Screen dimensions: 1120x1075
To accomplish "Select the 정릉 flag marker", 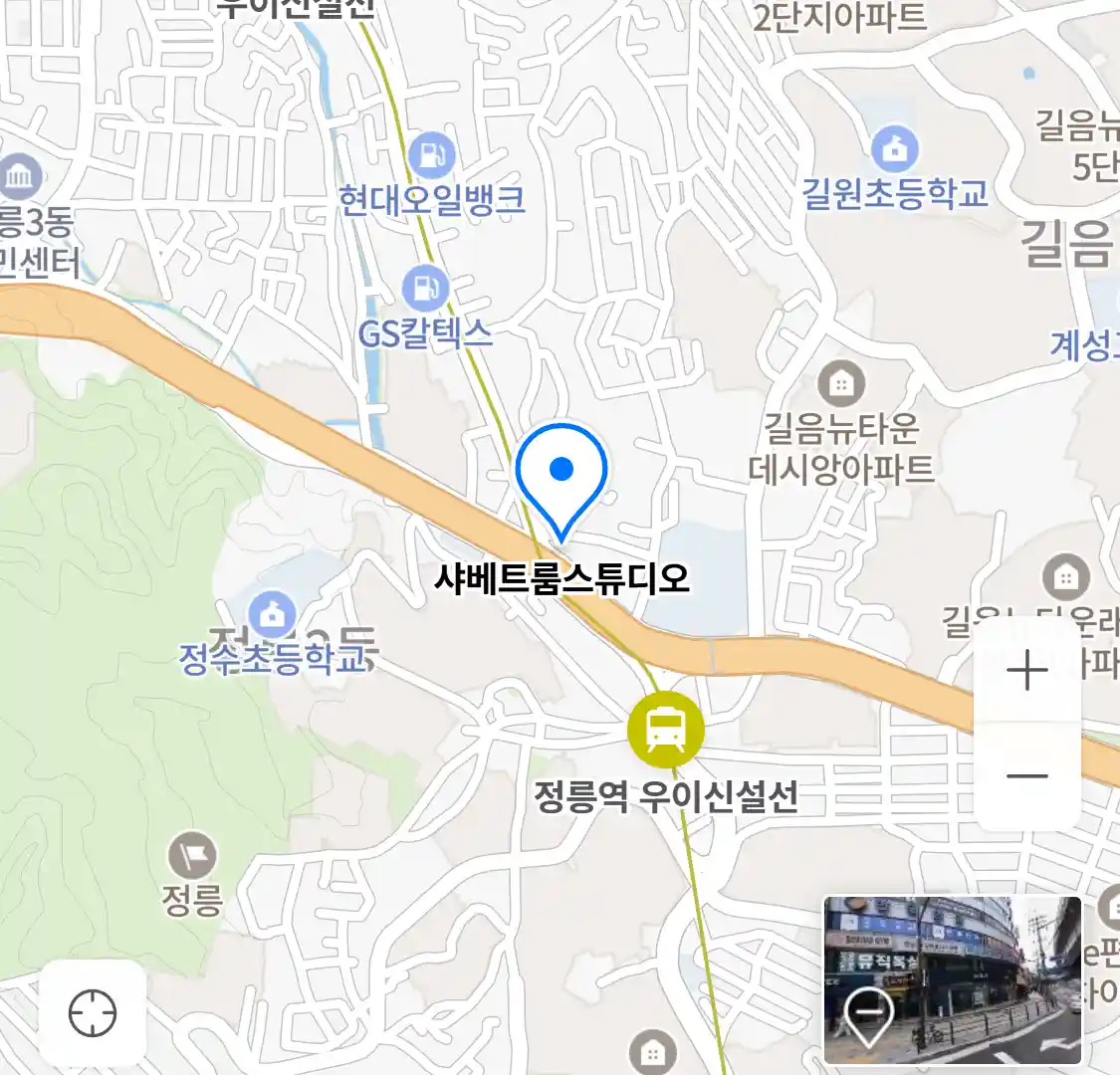I will pyautogui.click(x=192, y=855).
